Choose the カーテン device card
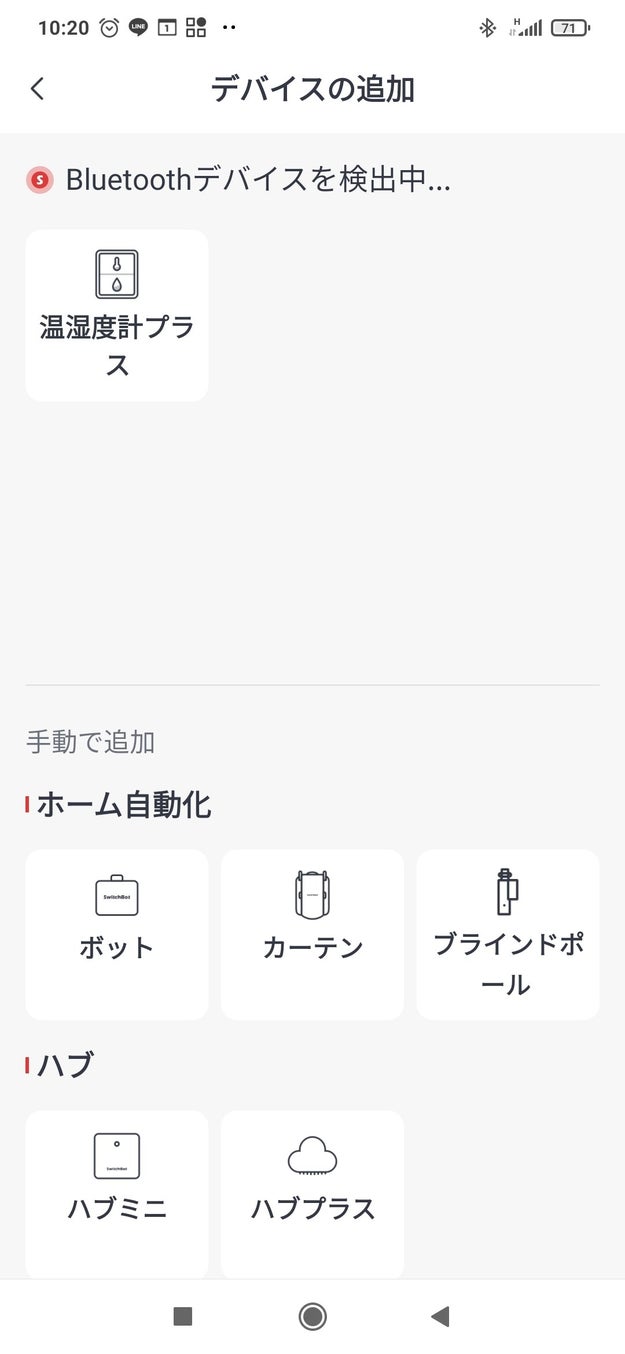 coord(312,935)
